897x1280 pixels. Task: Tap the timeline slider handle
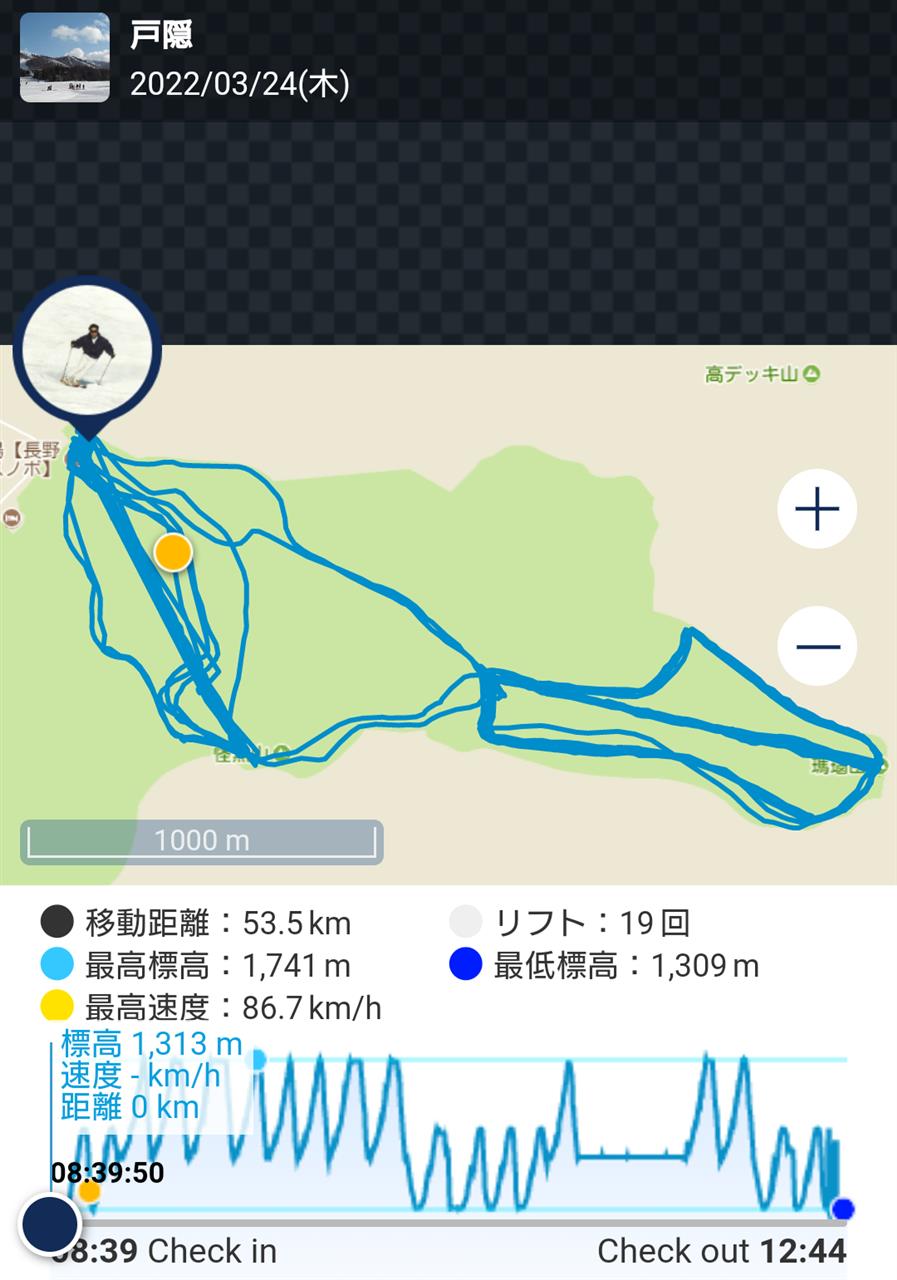50,1223
